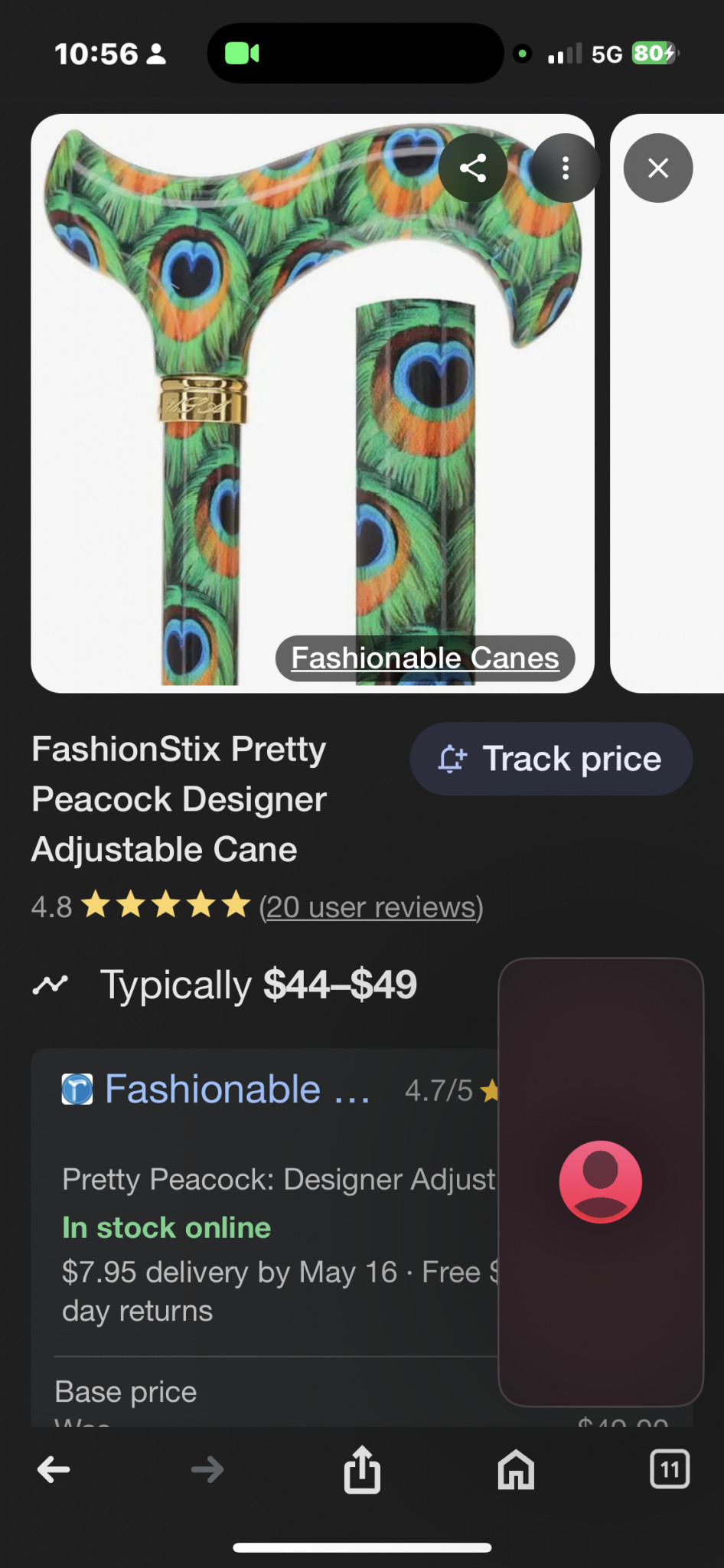
Task: Open the three-dot overflow menu
Action: pyautogui.click(x=565, y=168)
